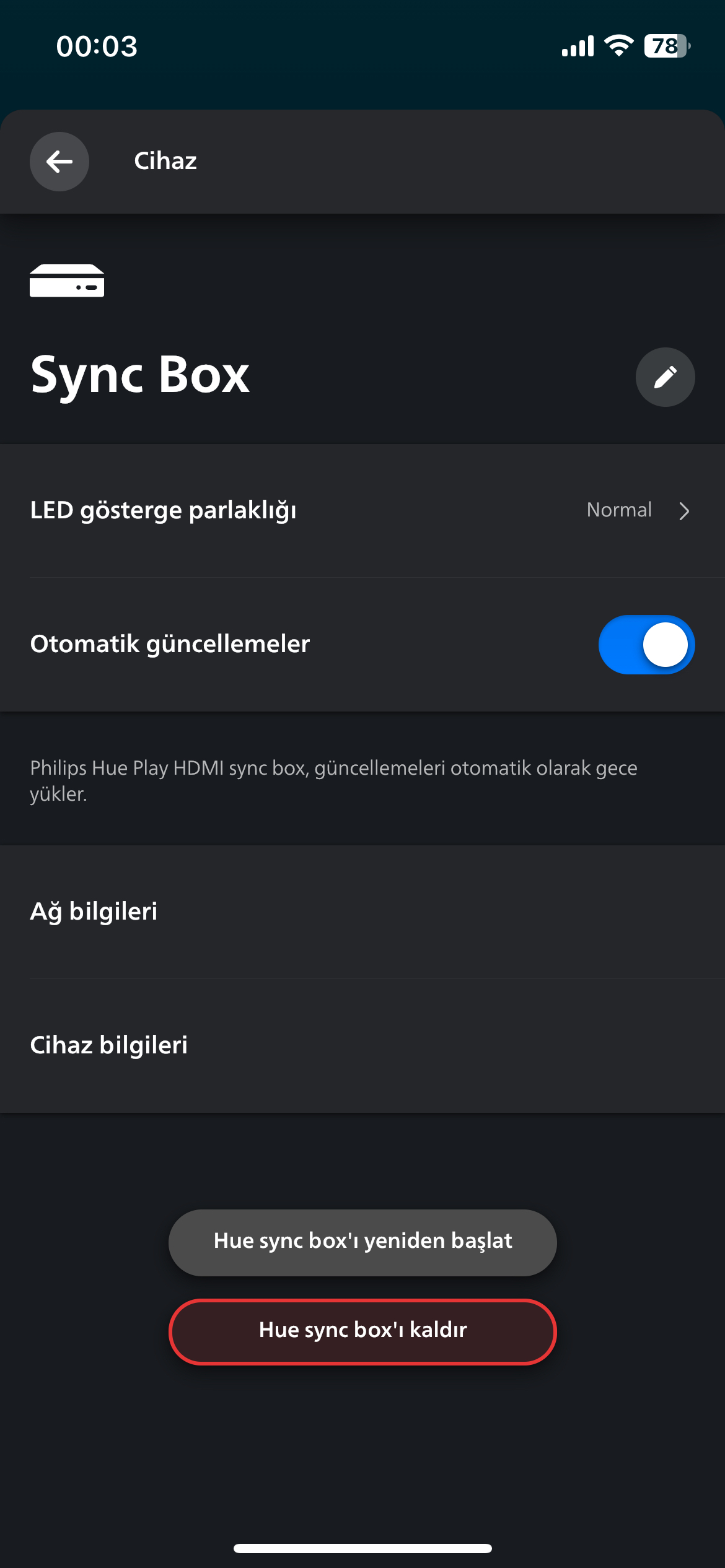Viewport: 725px width, 1568px height.
Task: Go back using the arrow button
Action: 59,162
